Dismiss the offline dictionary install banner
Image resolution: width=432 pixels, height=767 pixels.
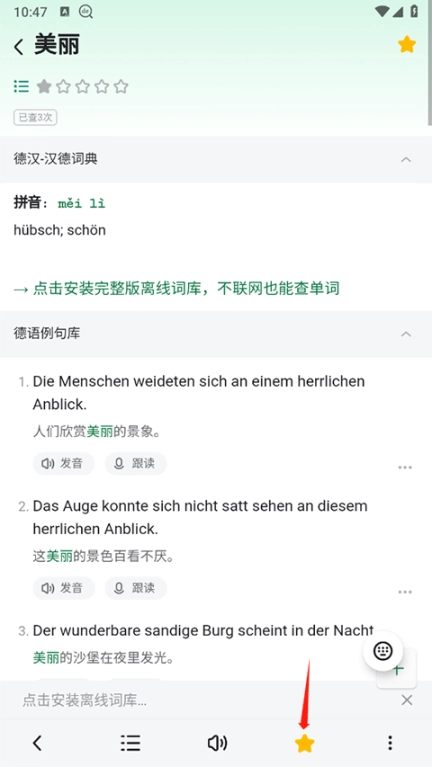point(407,700)
